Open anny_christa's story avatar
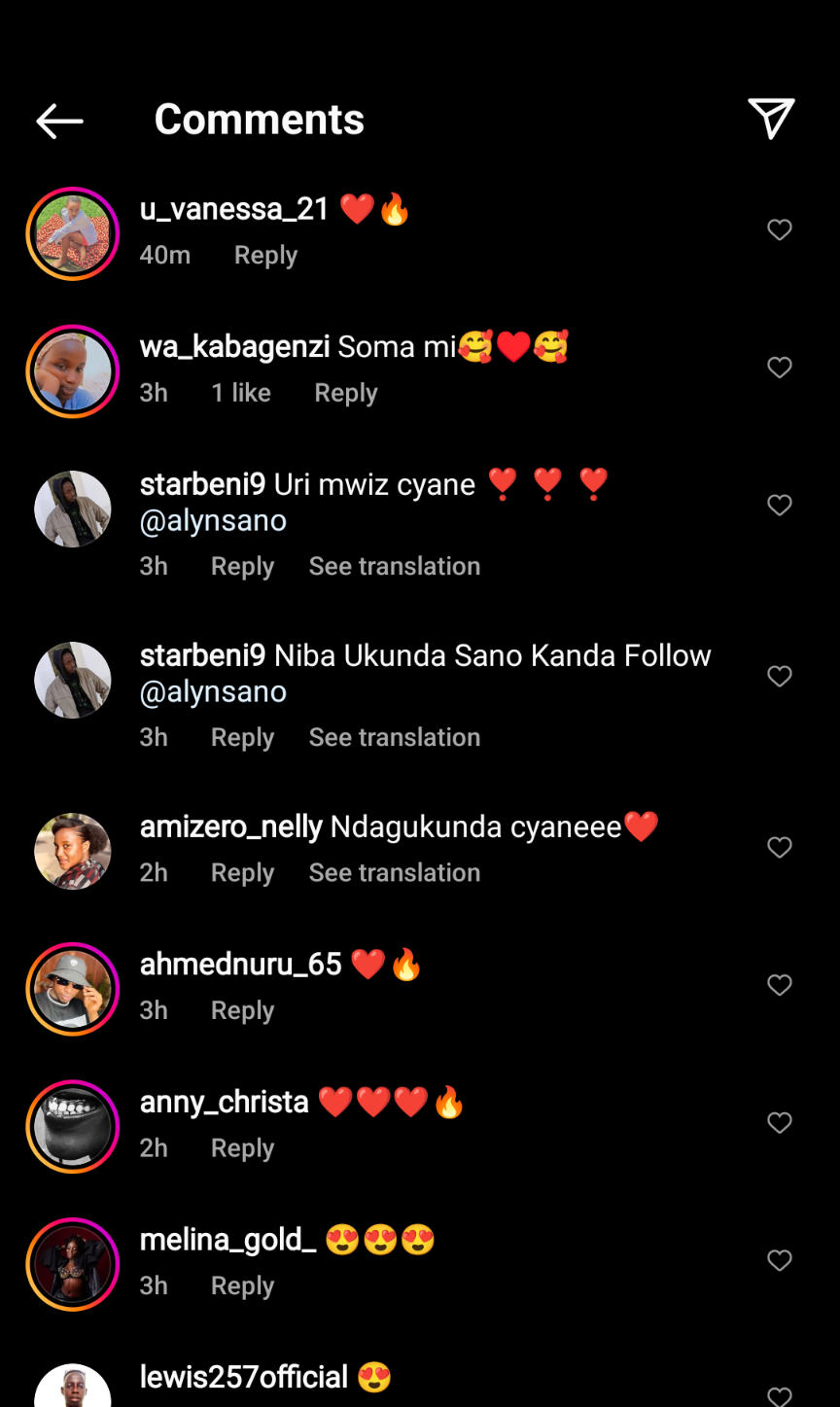 72,1126
